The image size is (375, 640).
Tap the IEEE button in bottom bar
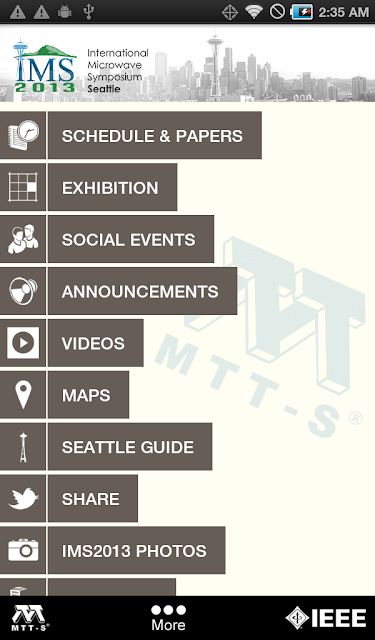point(326,618)
